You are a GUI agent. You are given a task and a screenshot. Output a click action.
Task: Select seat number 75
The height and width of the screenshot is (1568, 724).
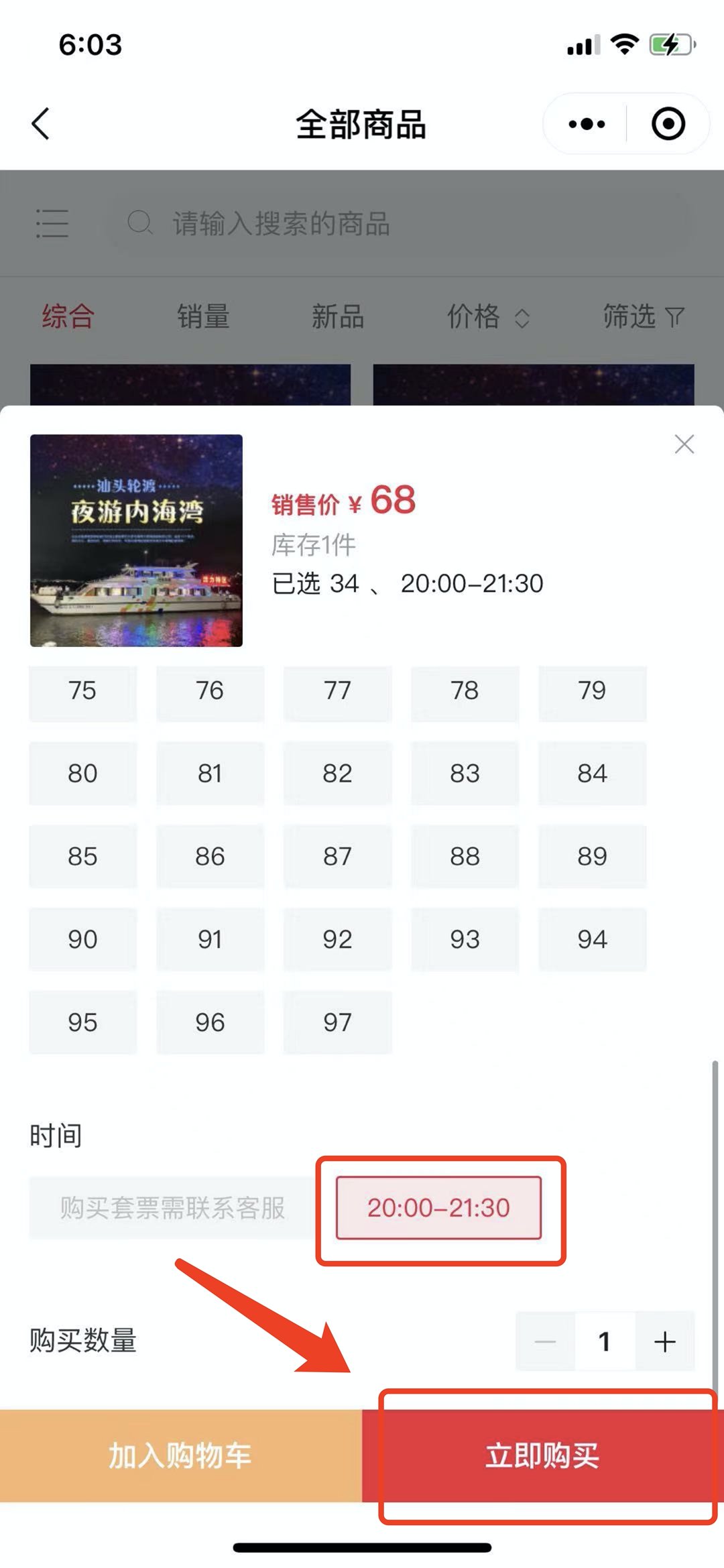pyautogui.click(x=82, y=691)
